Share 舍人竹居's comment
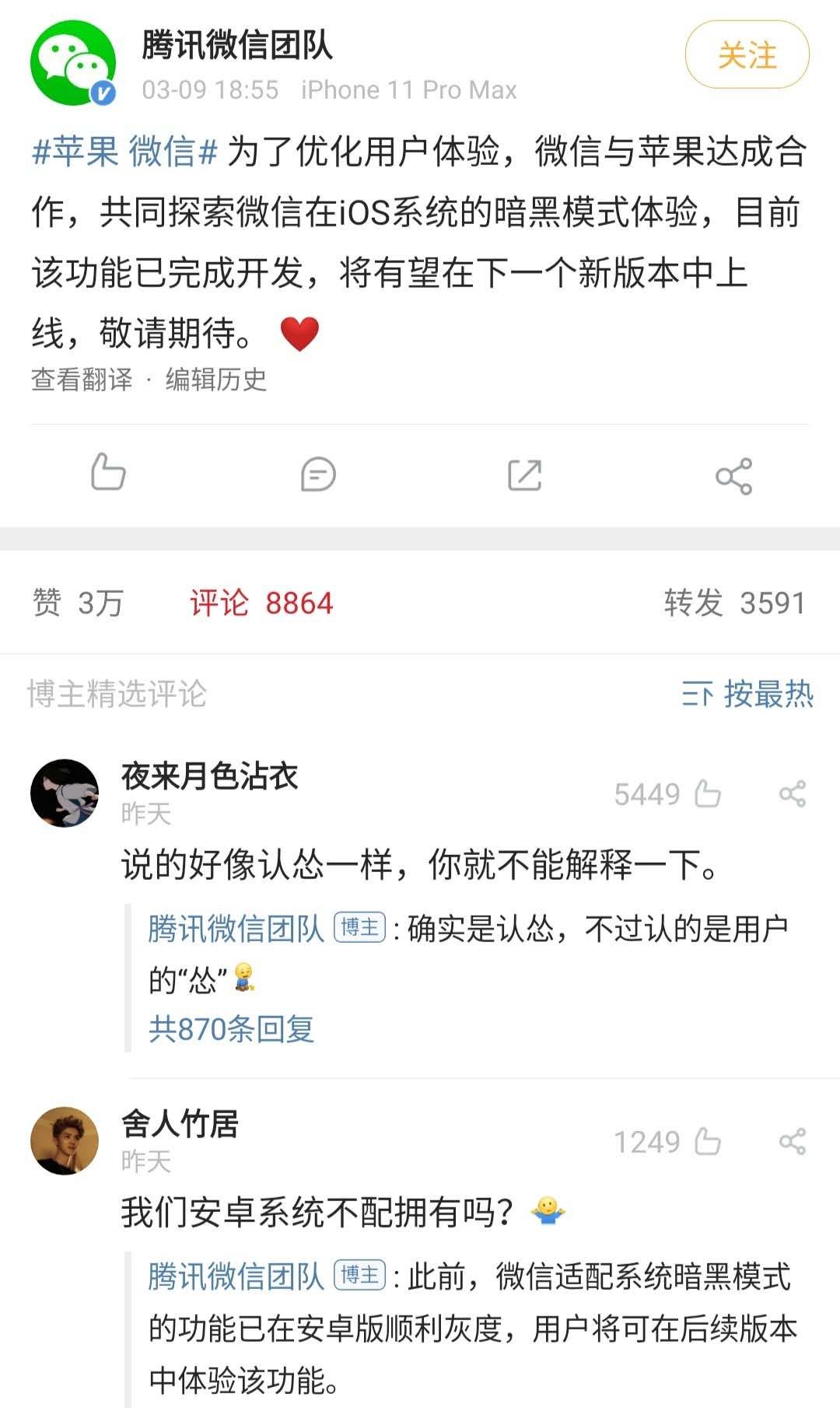 [792, 1142]
